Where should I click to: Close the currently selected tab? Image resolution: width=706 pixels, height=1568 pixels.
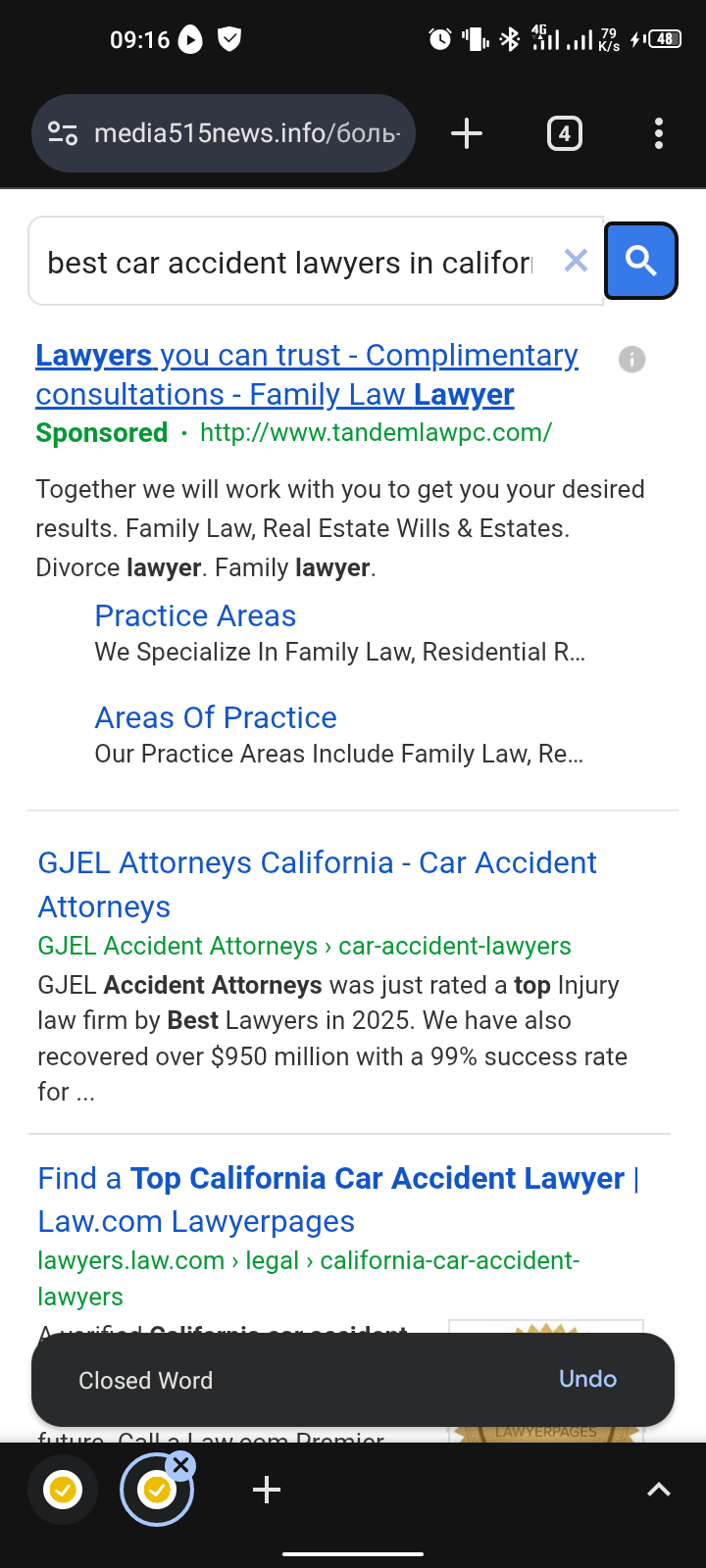click(180, 1466)
